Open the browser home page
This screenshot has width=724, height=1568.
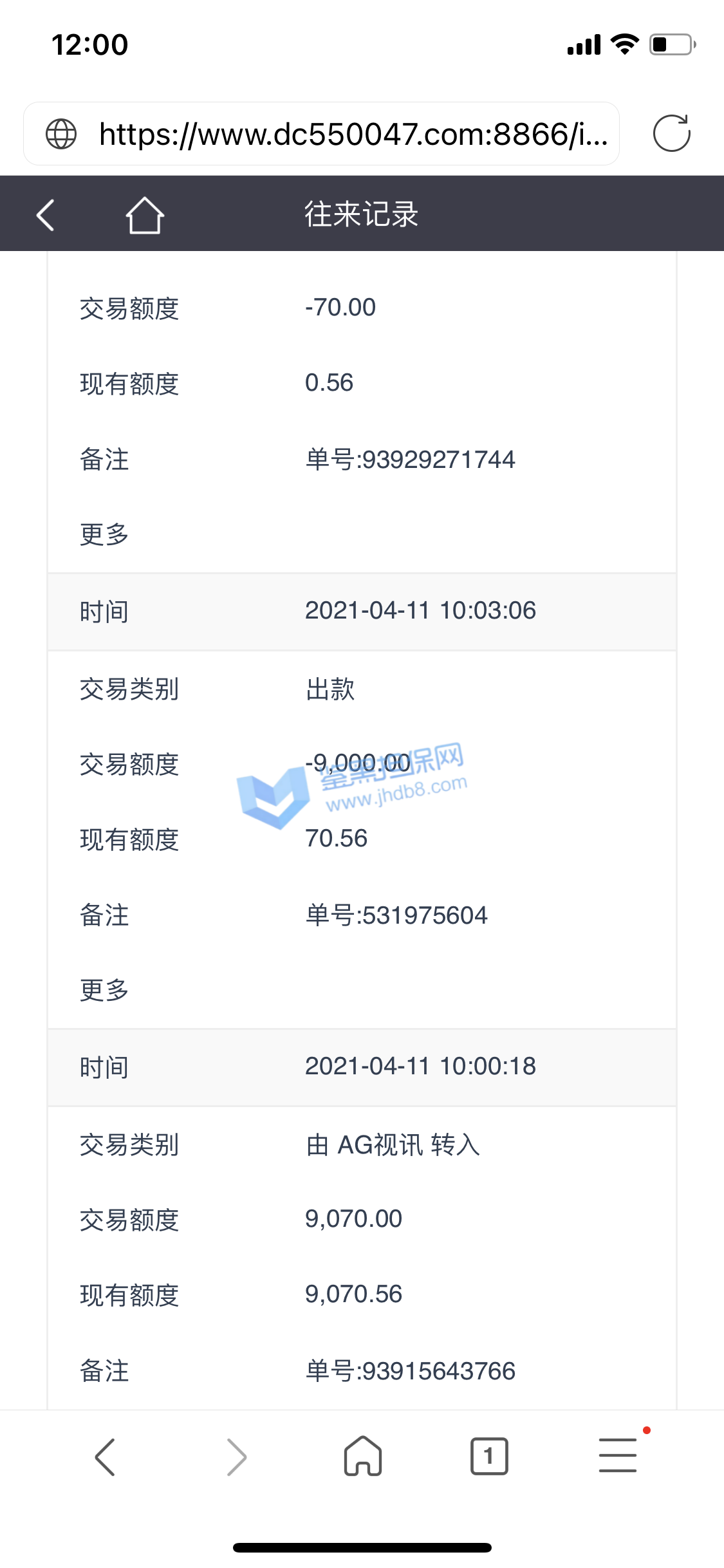(x=363, y=1455)
